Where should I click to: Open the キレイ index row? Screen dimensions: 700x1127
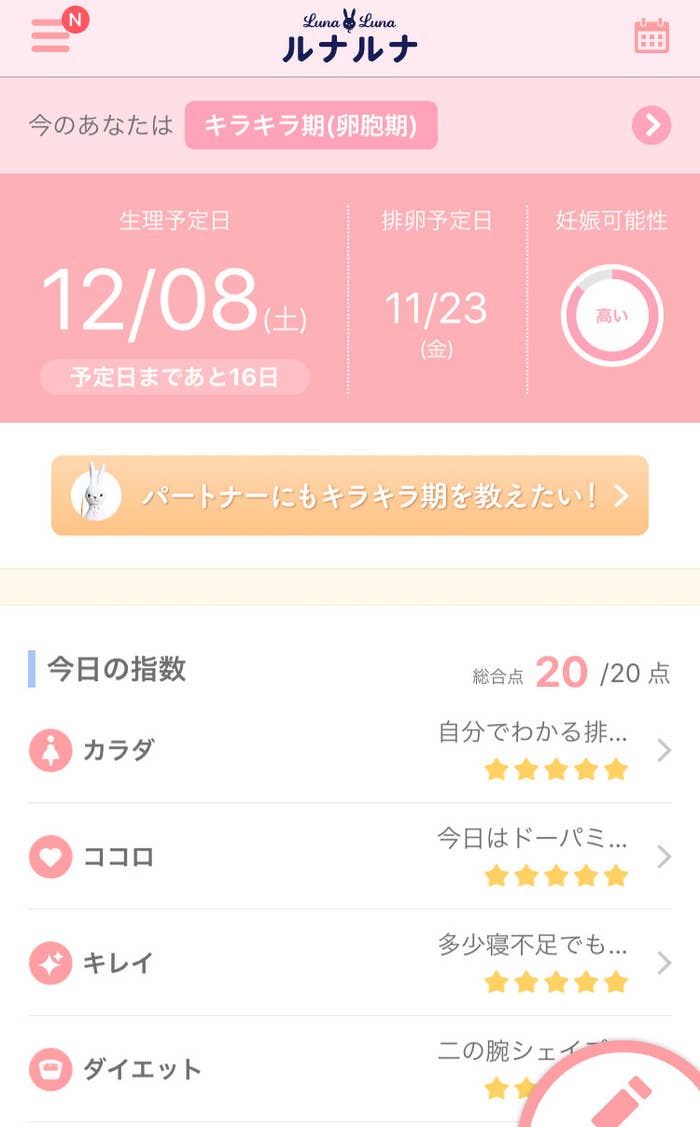click(350, 962)
